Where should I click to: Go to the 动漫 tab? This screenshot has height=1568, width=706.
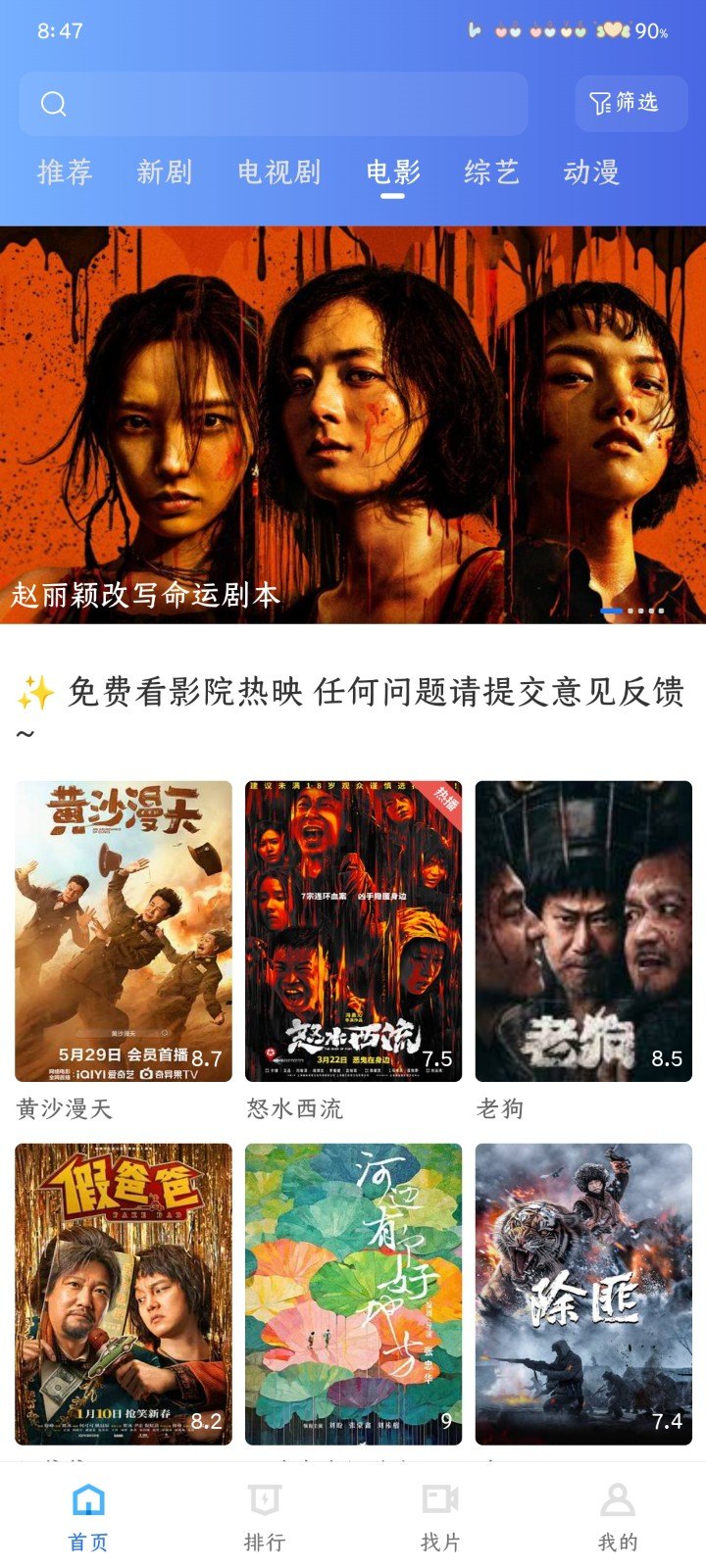coord(591,172)
